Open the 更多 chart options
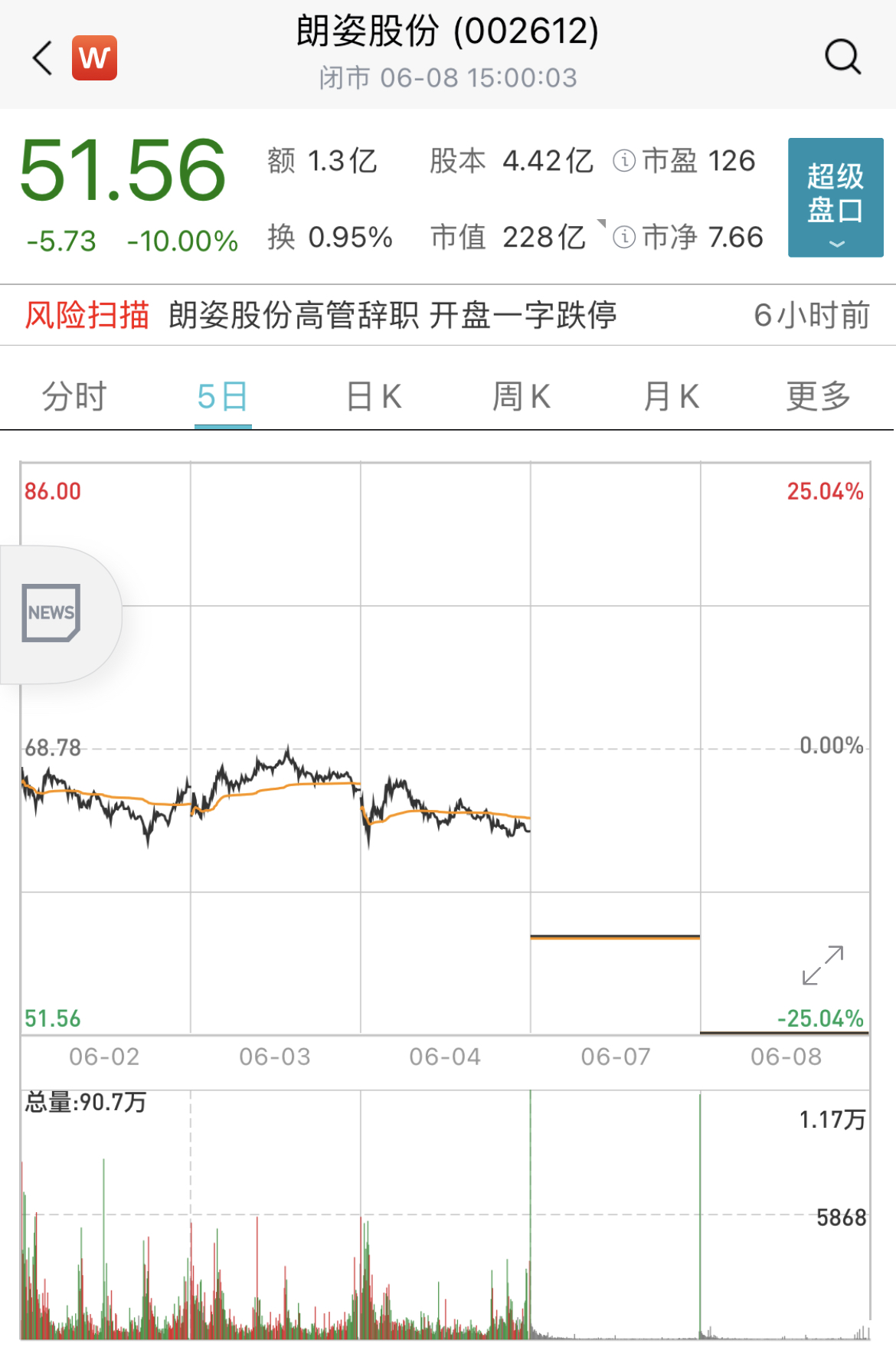This screenshot has height=1357, width=896. point(818,397)
